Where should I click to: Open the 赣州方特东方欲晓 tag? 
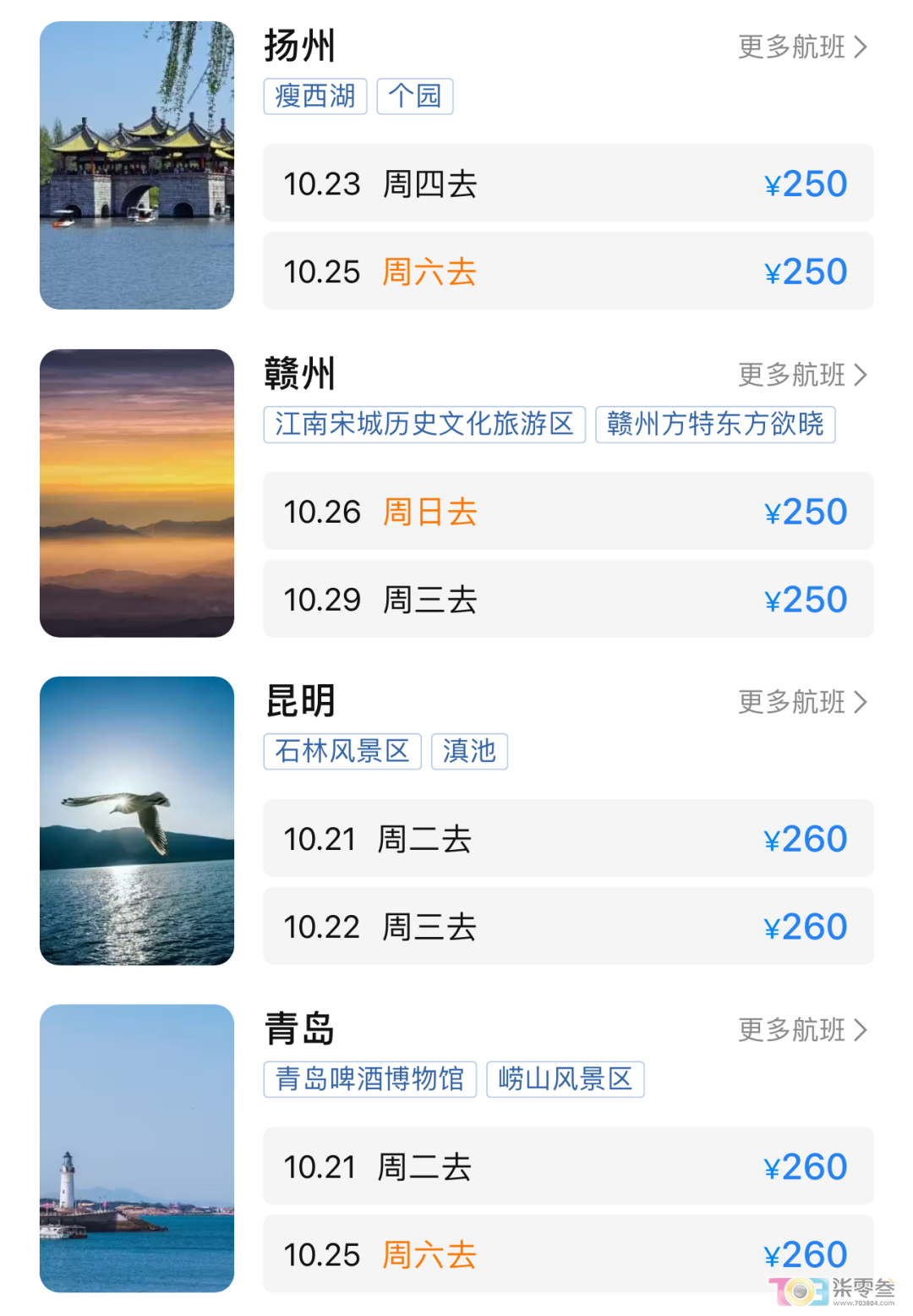coord(715,425)
